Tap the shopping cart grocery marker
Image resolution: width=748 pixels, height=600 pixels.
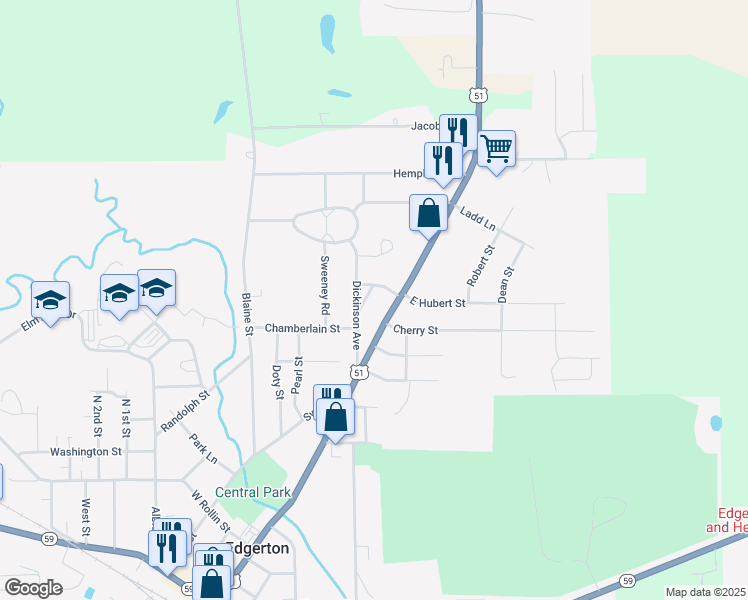[x=496, y=153]
